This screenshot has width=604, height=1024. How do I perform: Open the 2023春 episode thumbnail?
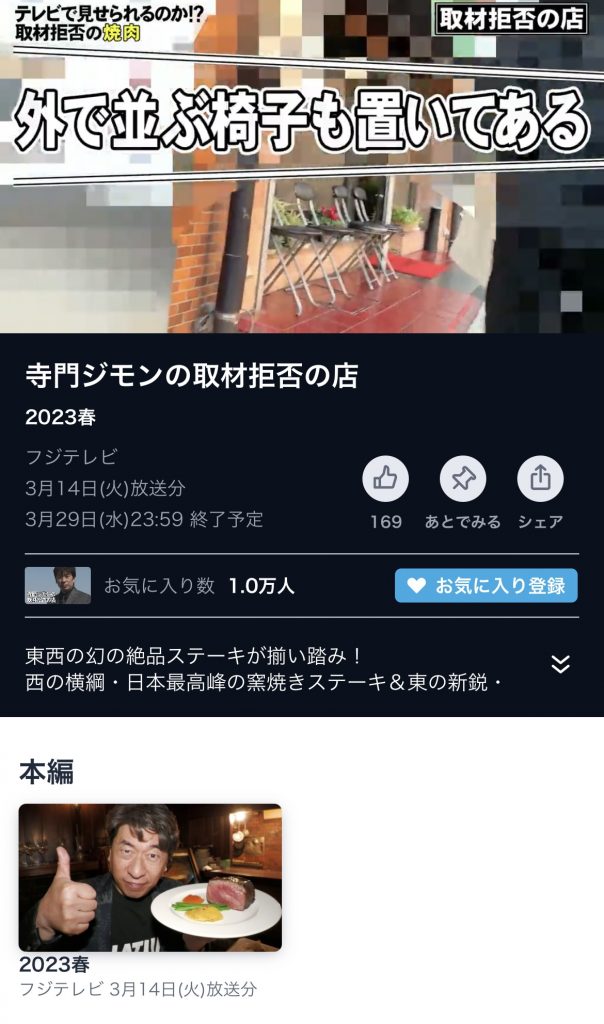coord(150,877)
